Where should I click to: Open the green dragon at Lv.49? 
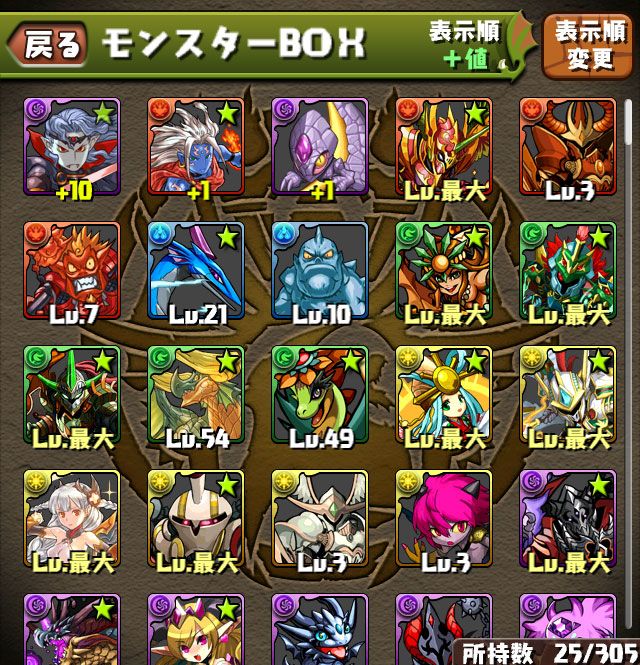[x=320, y=394]
